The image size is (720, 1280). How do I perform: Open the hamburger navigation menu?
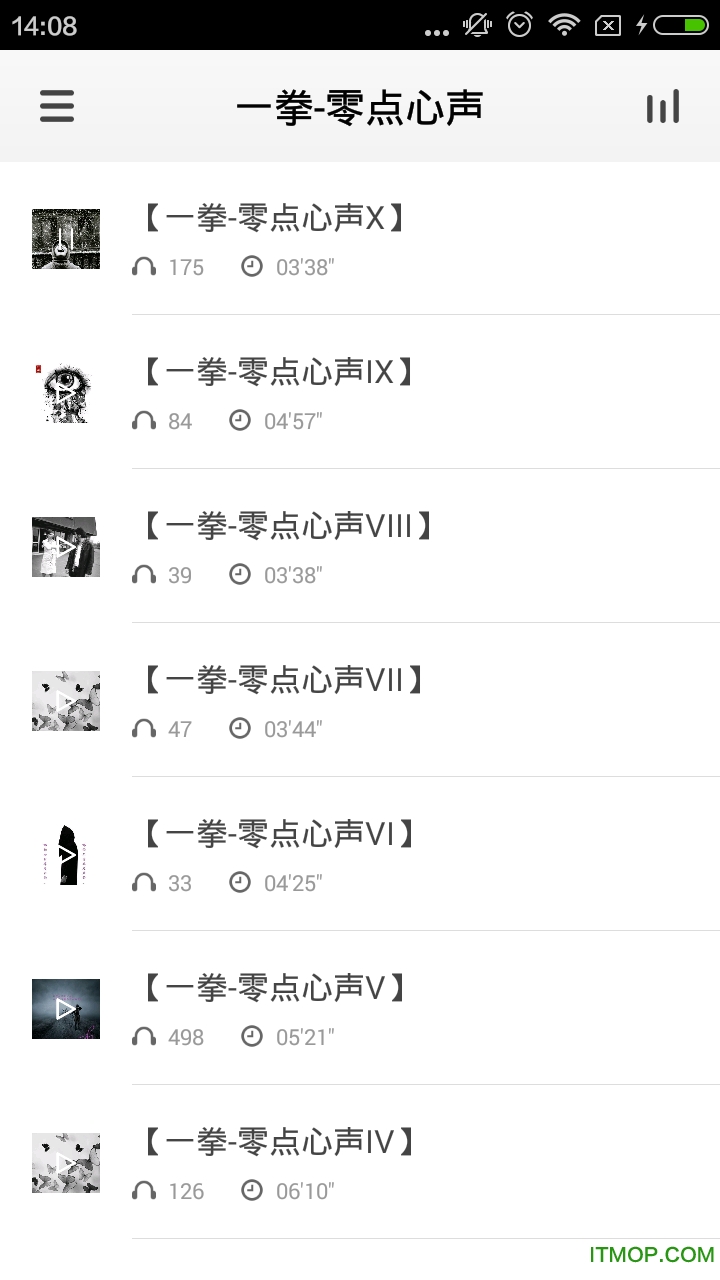[56, 106]
